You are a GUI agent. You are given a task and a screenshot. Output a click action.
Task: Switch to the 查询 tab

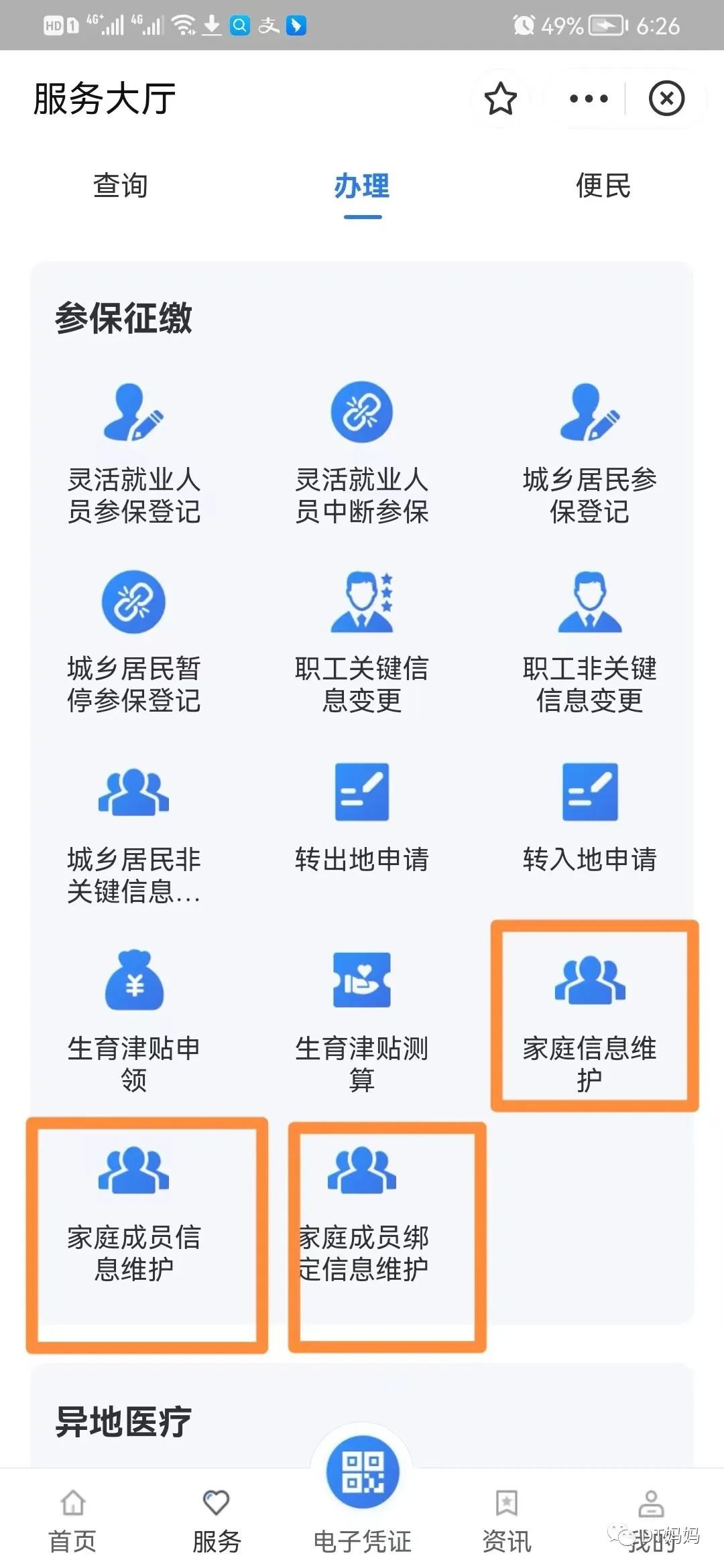point(121,186)
